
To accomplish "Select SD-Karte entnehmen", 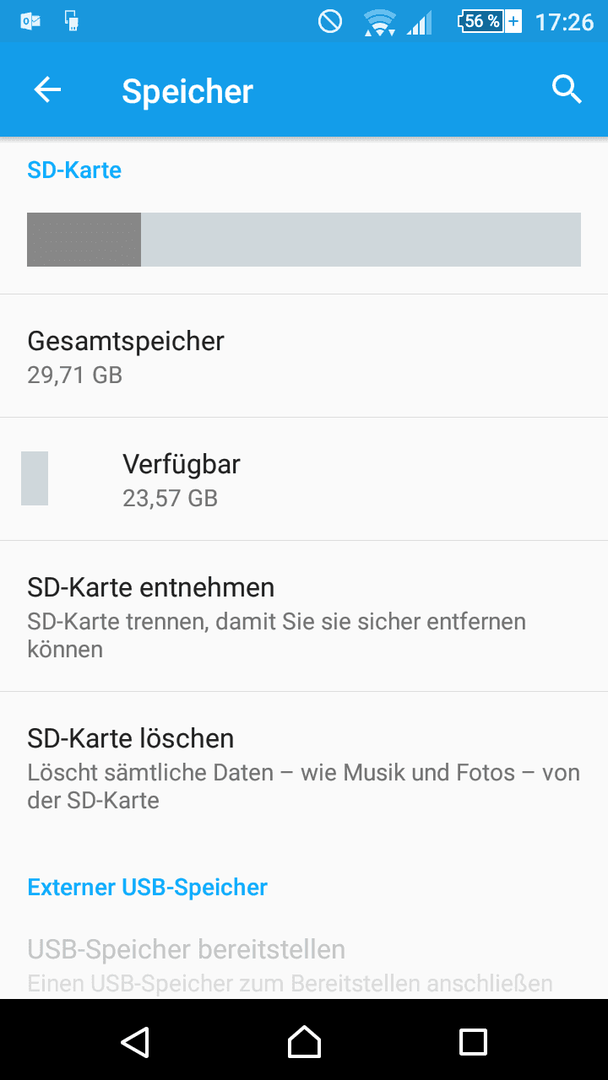I will pos(304,616).
